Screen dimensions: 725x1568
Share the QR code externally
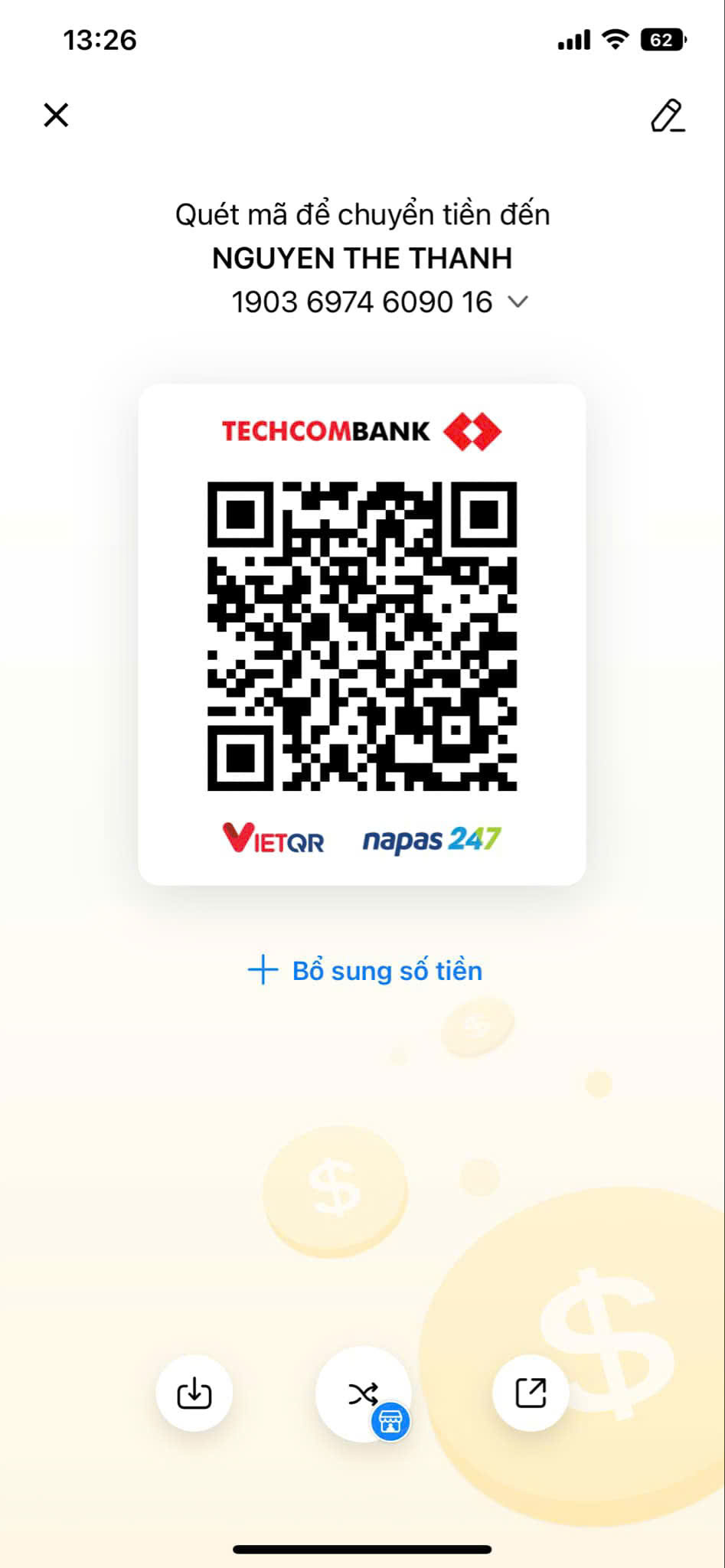(531, 1393)
